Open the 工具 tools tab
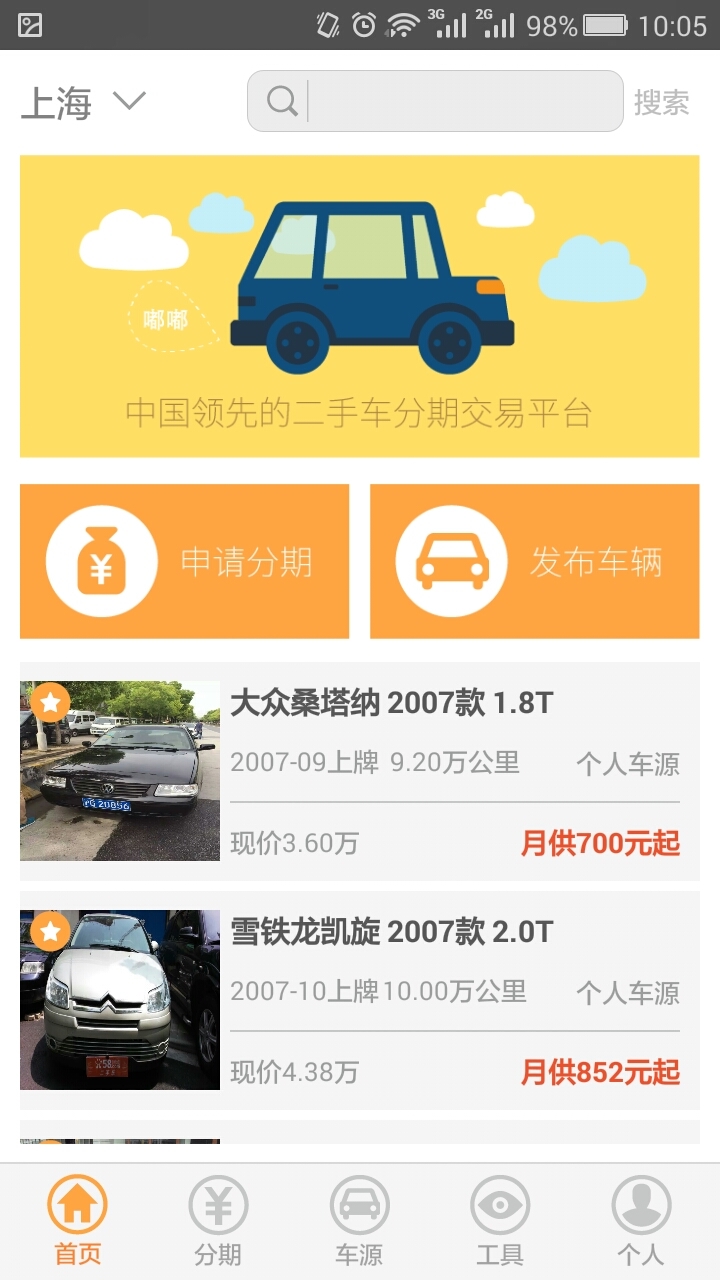720x1280 pixels. tap(500, 1222)
